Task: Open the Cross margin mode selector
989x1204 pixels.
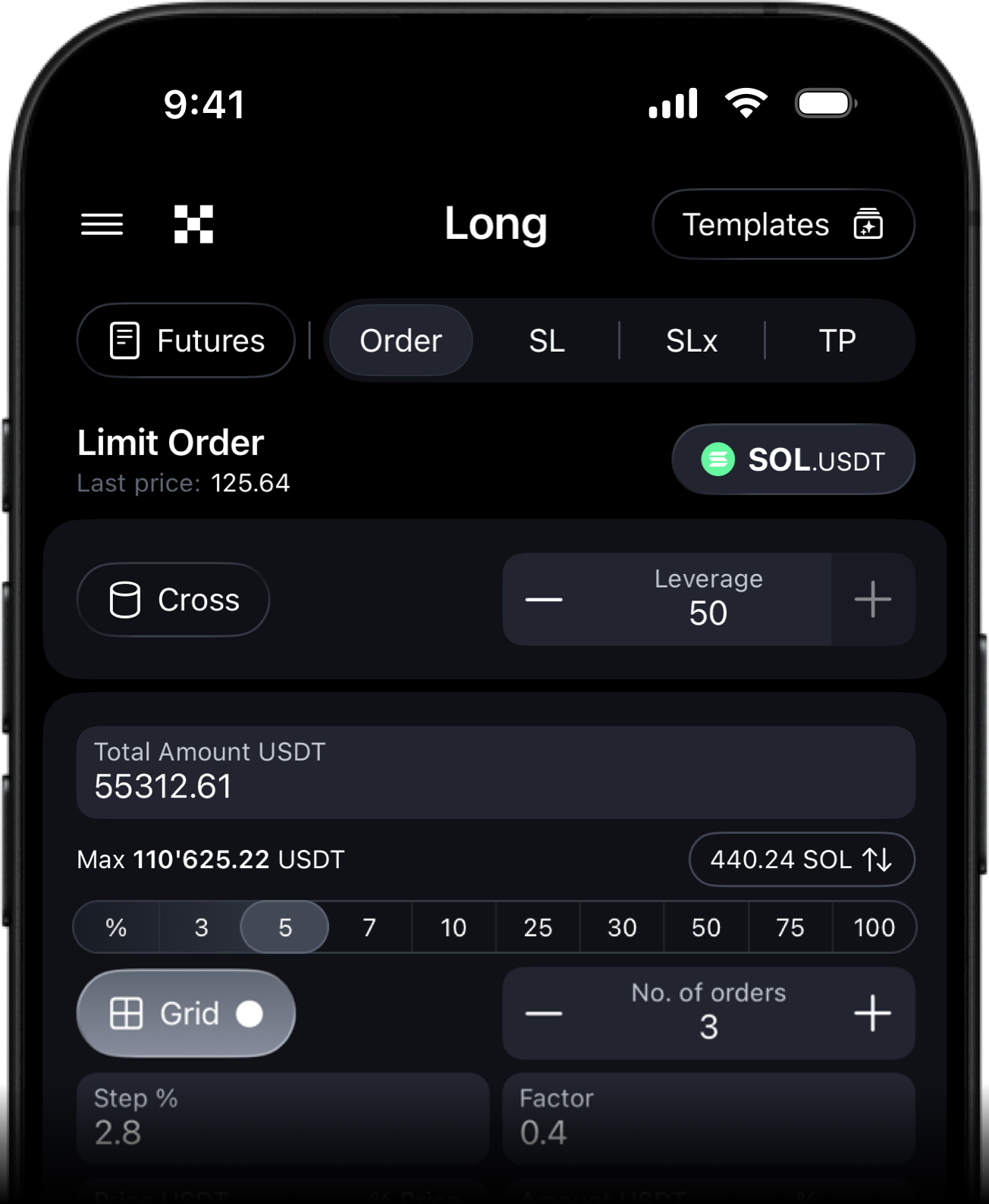Action: point(173,600)
